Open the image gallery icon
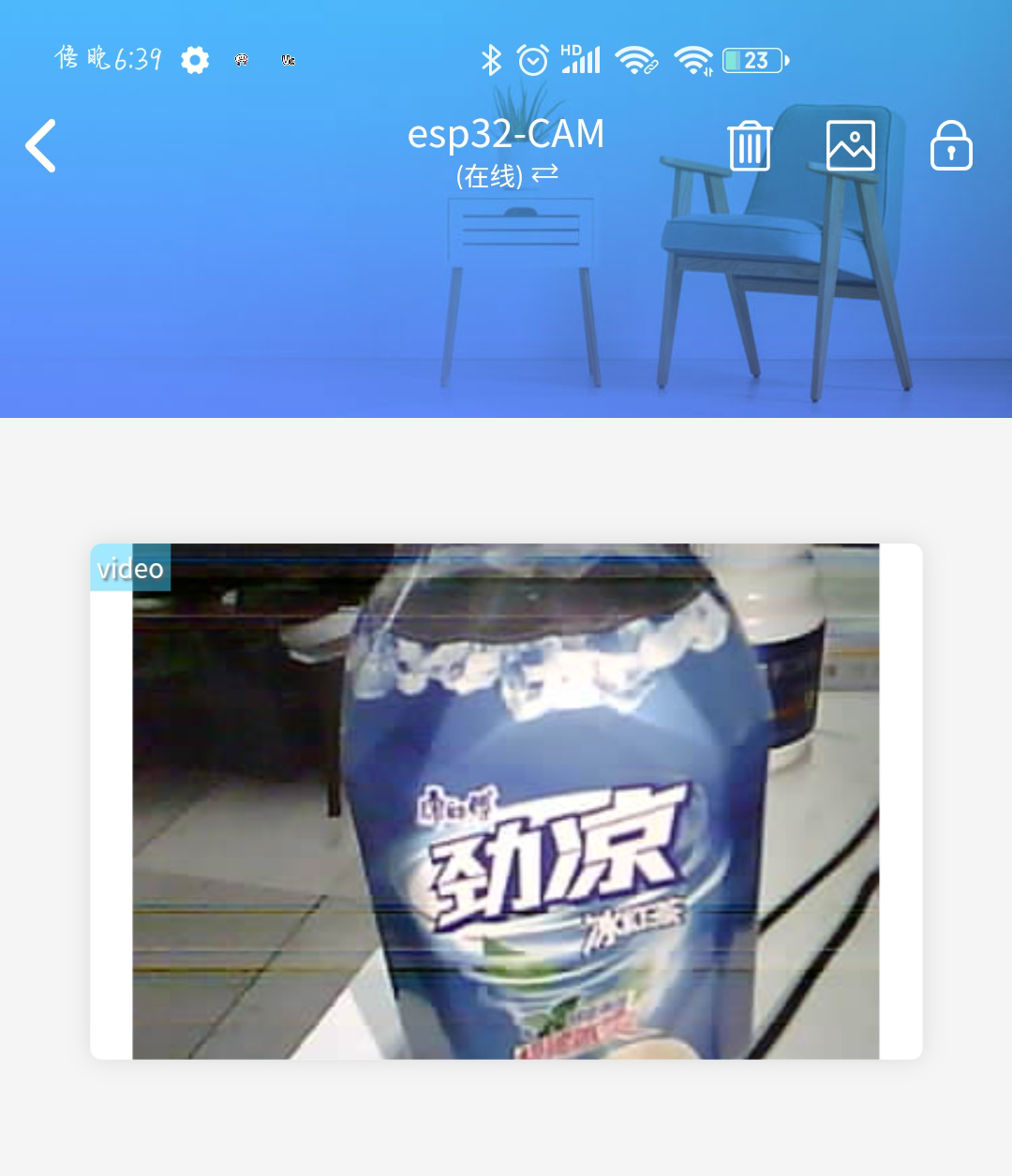1012x1176 pixels. 851,146
